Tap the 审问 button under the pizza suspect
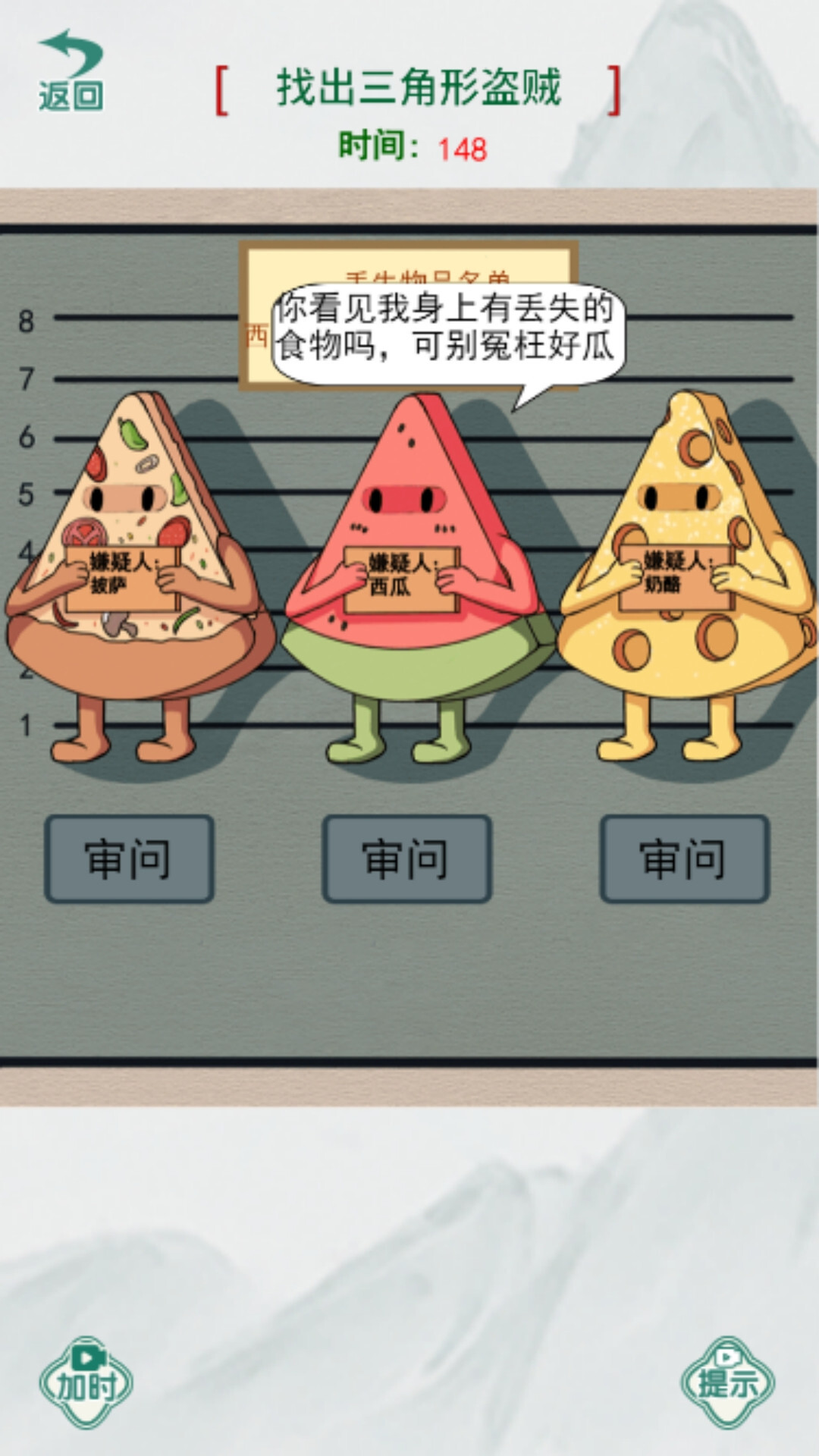819x1456 pixels. pos(129,858)
